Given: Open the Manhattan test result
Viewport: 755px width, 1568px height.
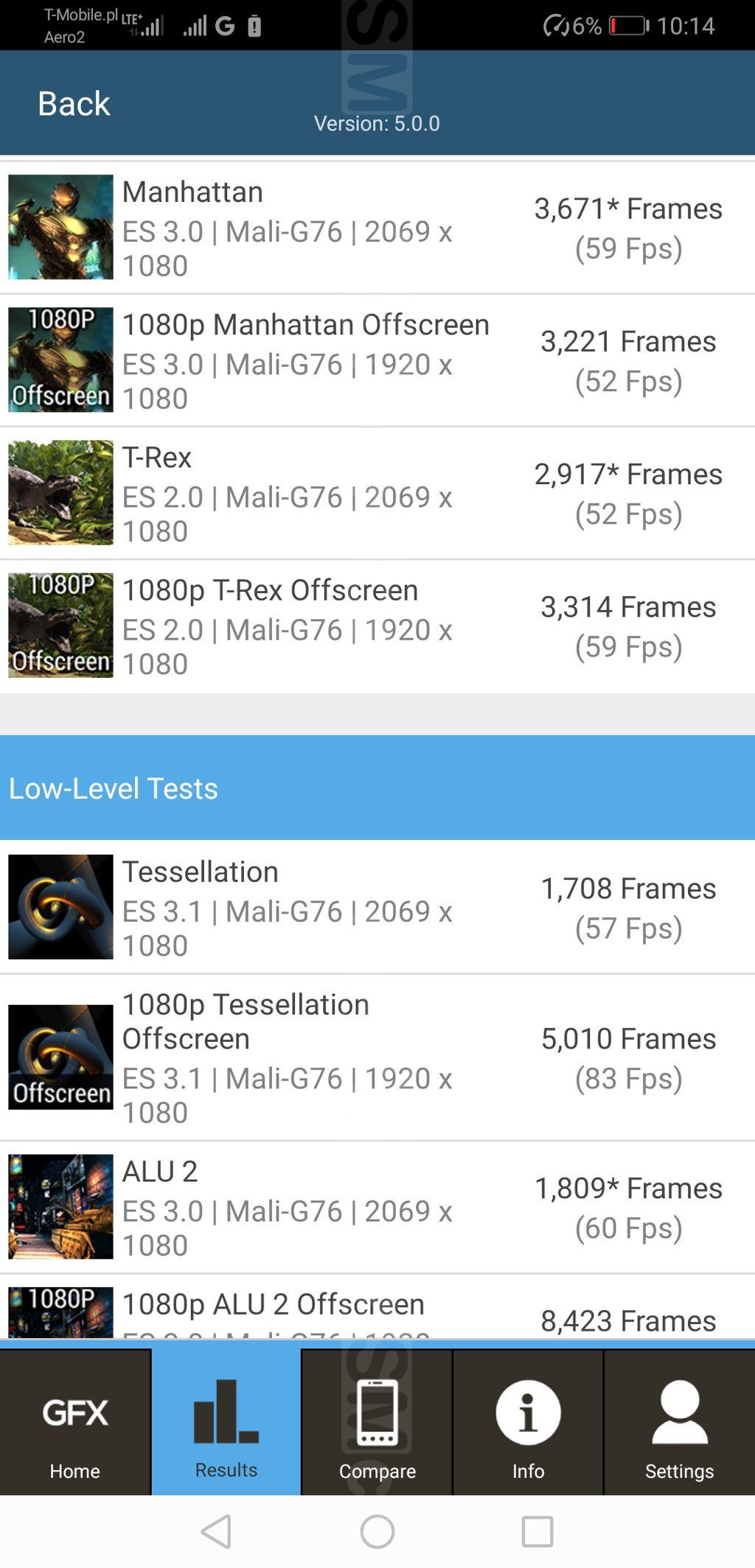Looking at the screenshot, I should click(377, 227).
